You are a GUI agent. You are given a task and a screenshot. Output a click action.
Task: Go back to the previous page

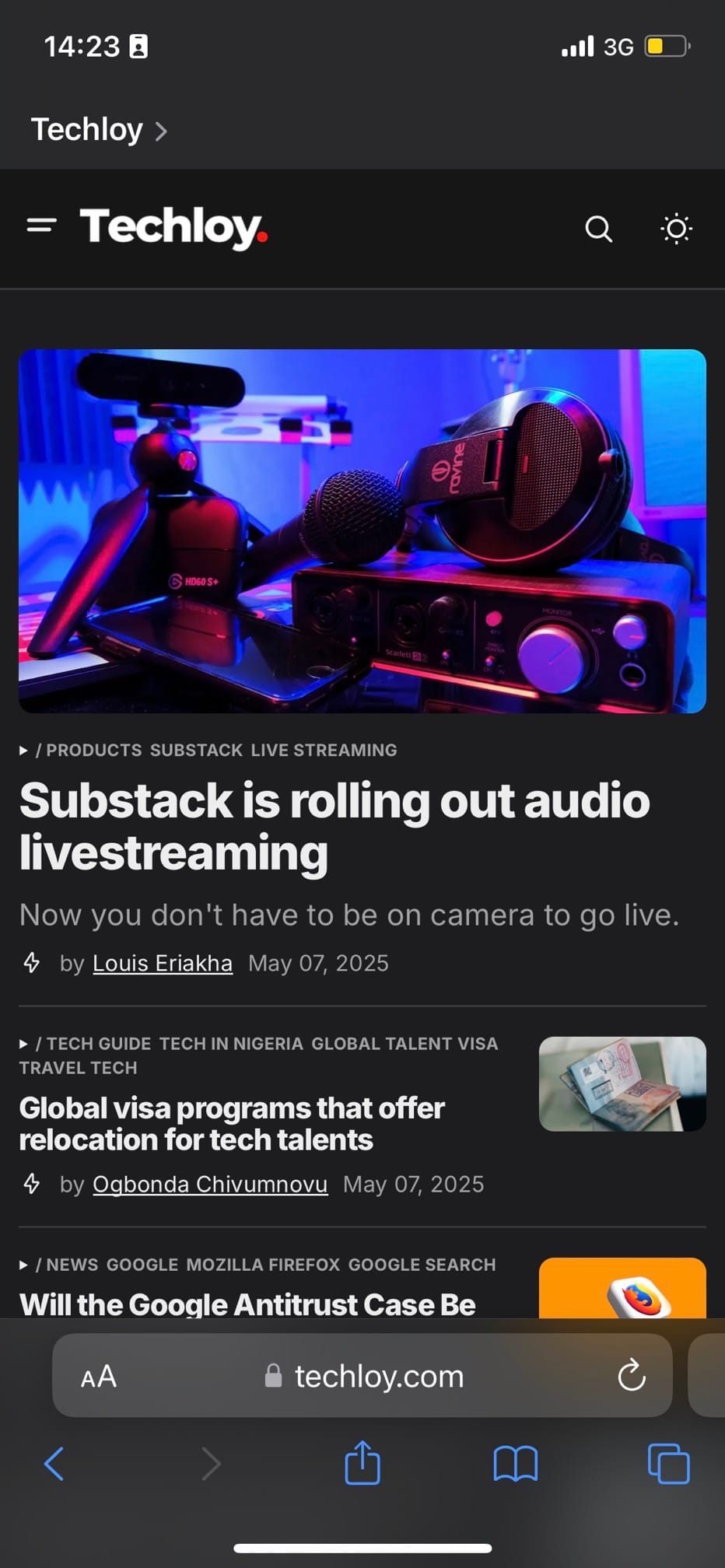tap(54, 1464)
